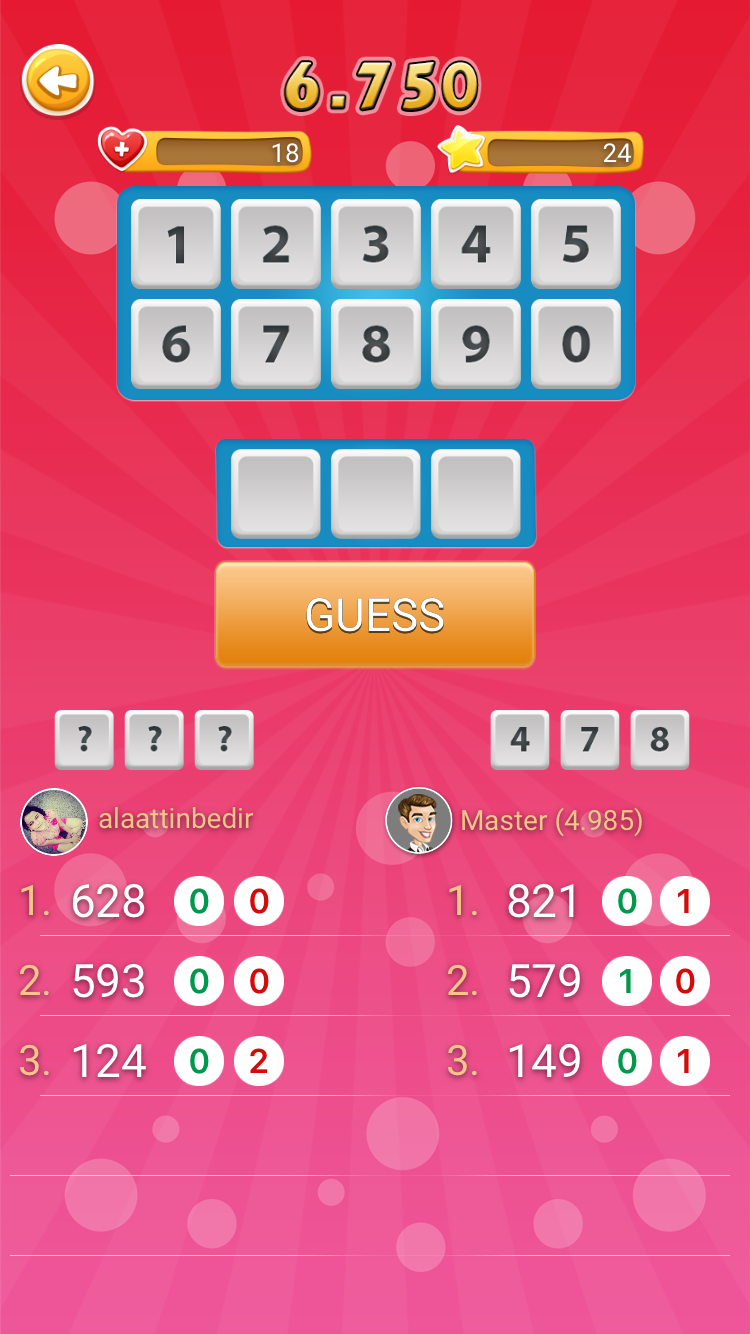This screenshot has height=1334, width=750.
Task: Choose digit 4 on the number pad
Action: tap(476, 244)
